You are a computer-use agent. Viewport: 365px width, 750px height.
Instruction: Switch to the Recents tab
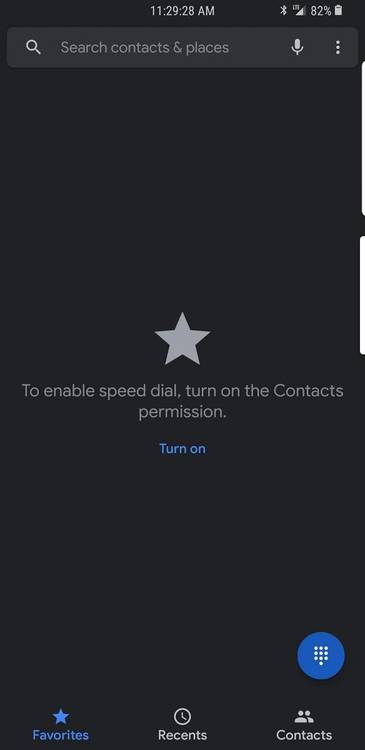click(182, 725)
